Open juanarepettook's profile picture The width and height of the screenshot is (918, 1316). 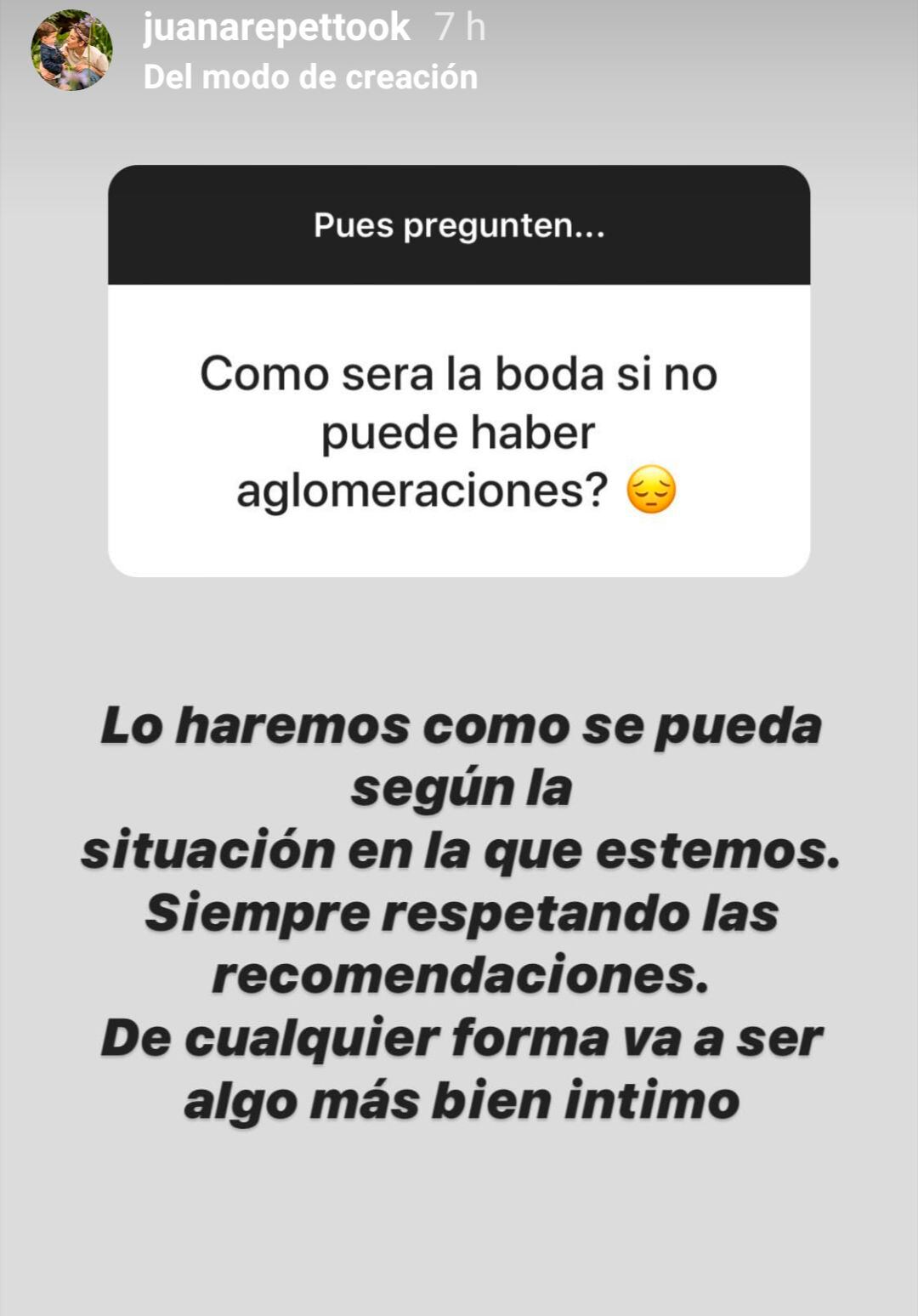(x=71, y=51)
